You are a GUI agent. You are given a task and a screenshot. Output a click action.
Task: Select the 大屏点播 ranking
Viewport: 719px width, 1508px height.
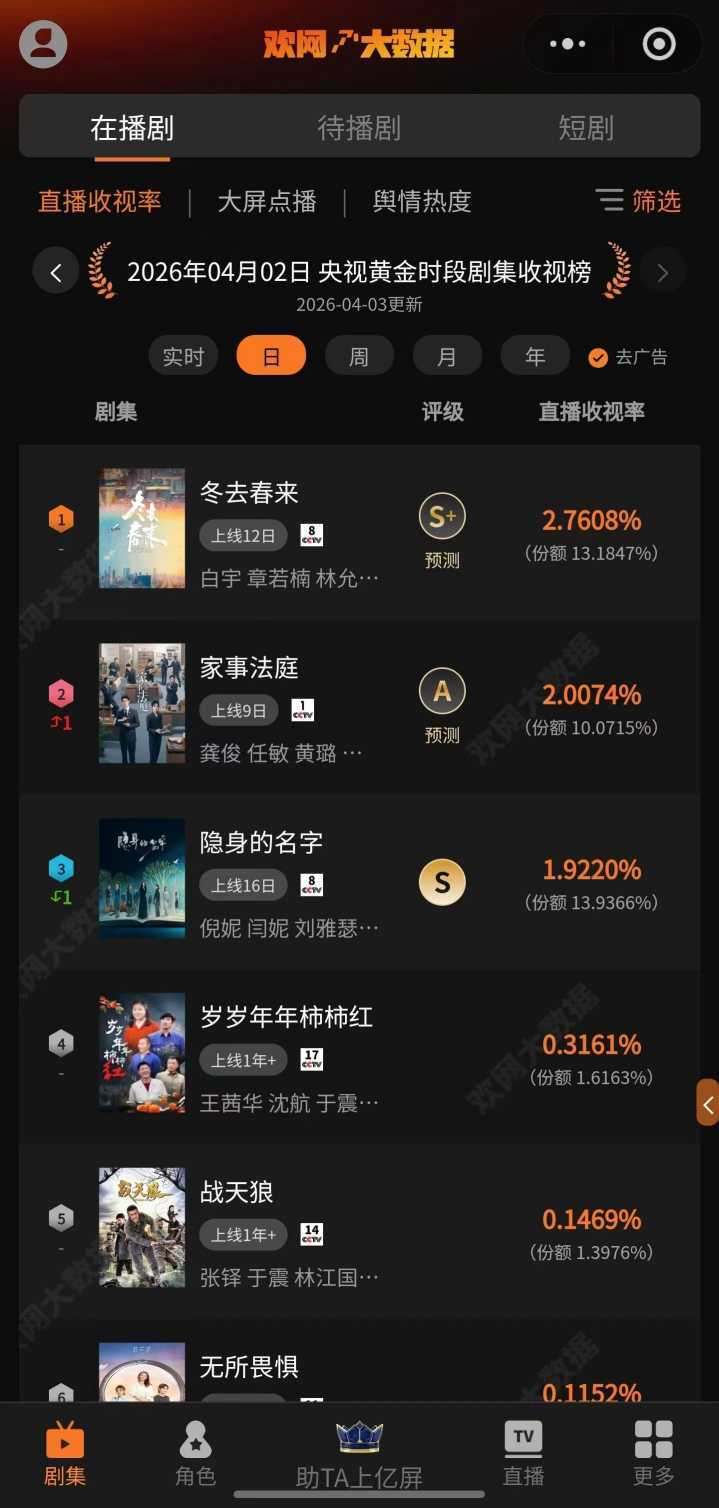tap(267, 201)
